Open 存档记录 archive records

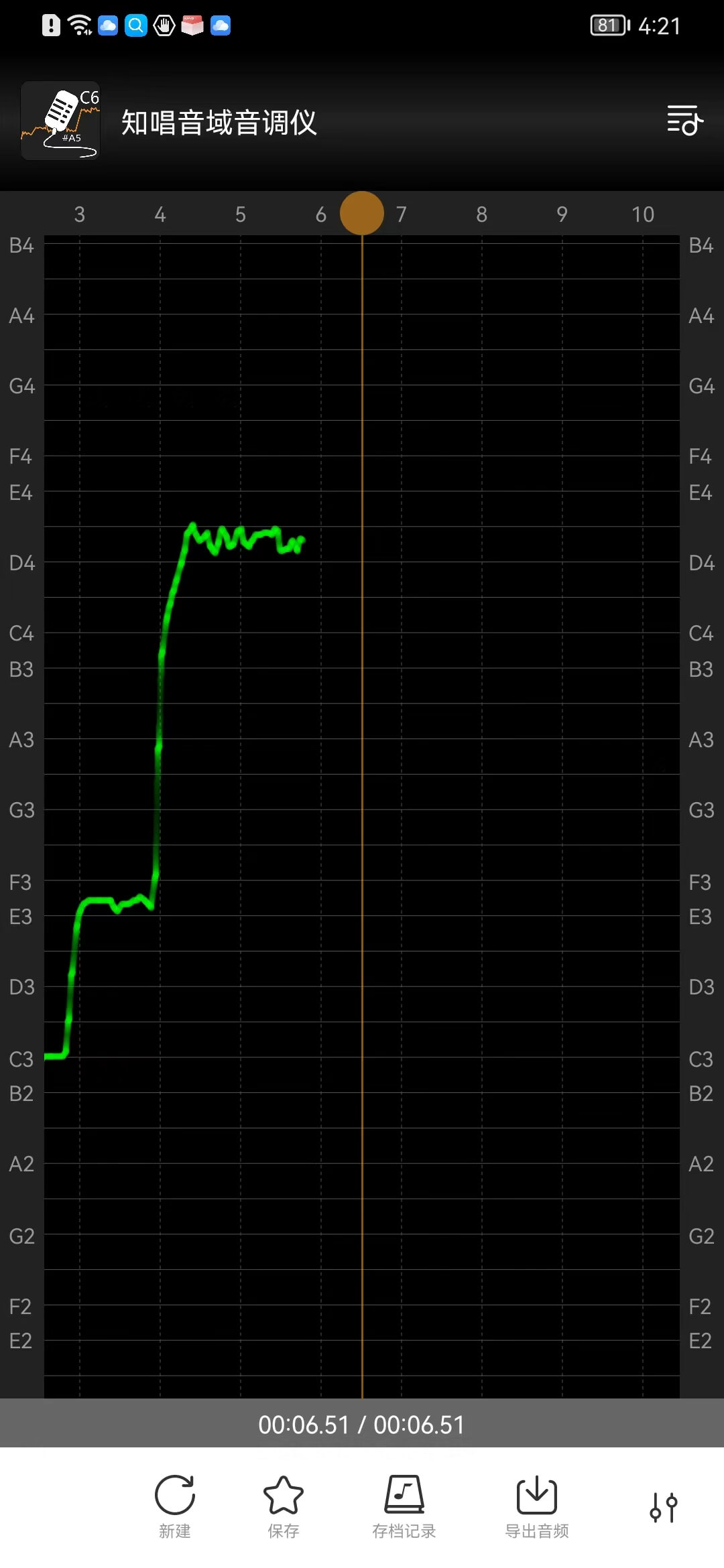404,1506
